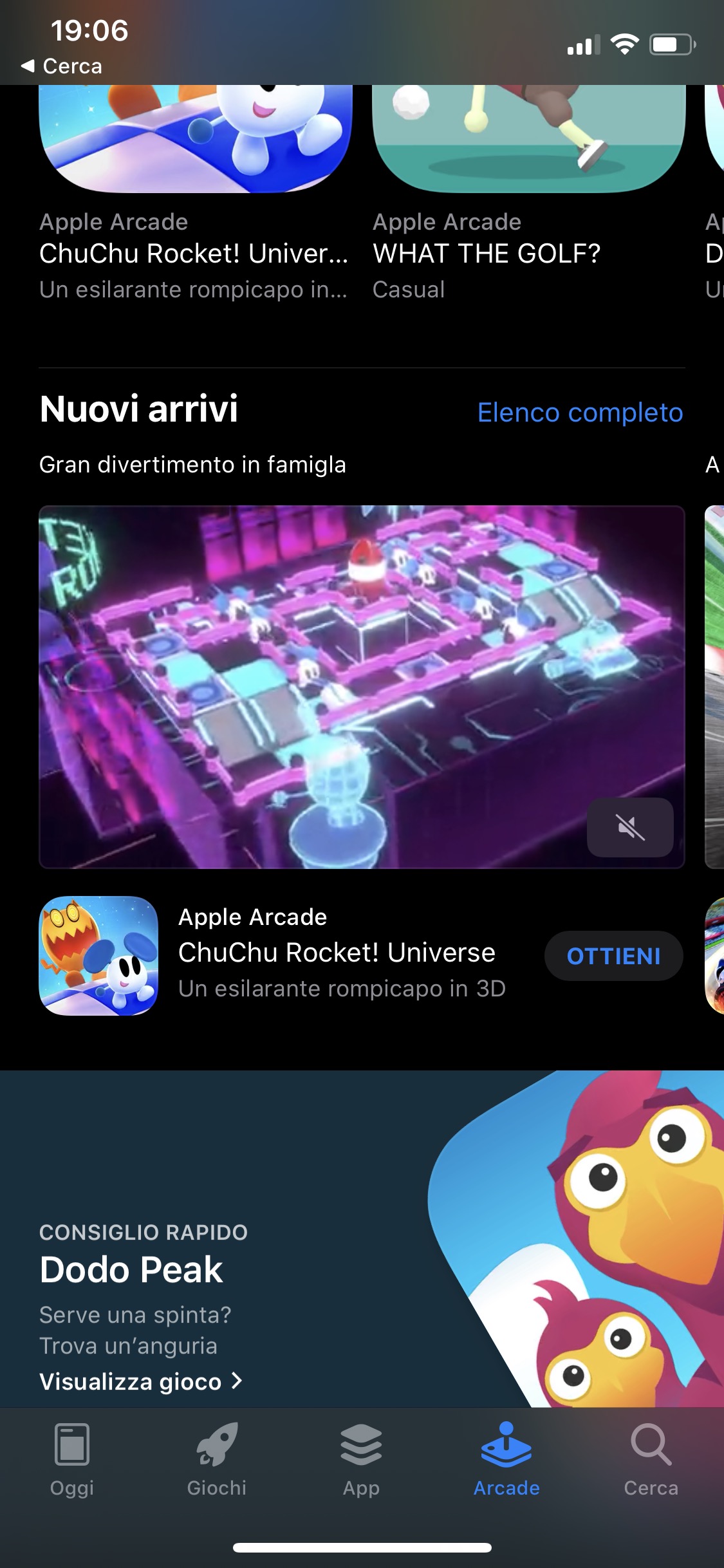724x1568 pixels.
Task: Switch to the Oggi tab
Action: click(72, 1460)
